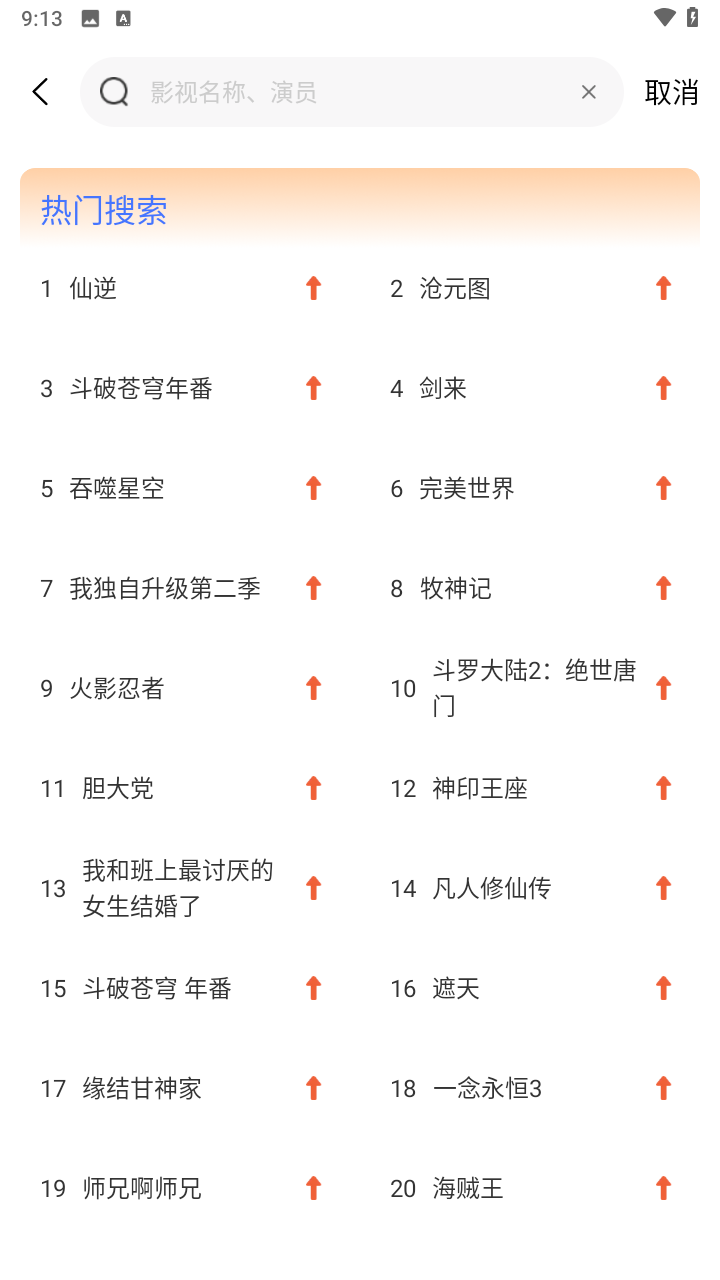Viewport: 720px width, 1280px height.
Task: Click the back arrow icon
Action: click(40, 91)
